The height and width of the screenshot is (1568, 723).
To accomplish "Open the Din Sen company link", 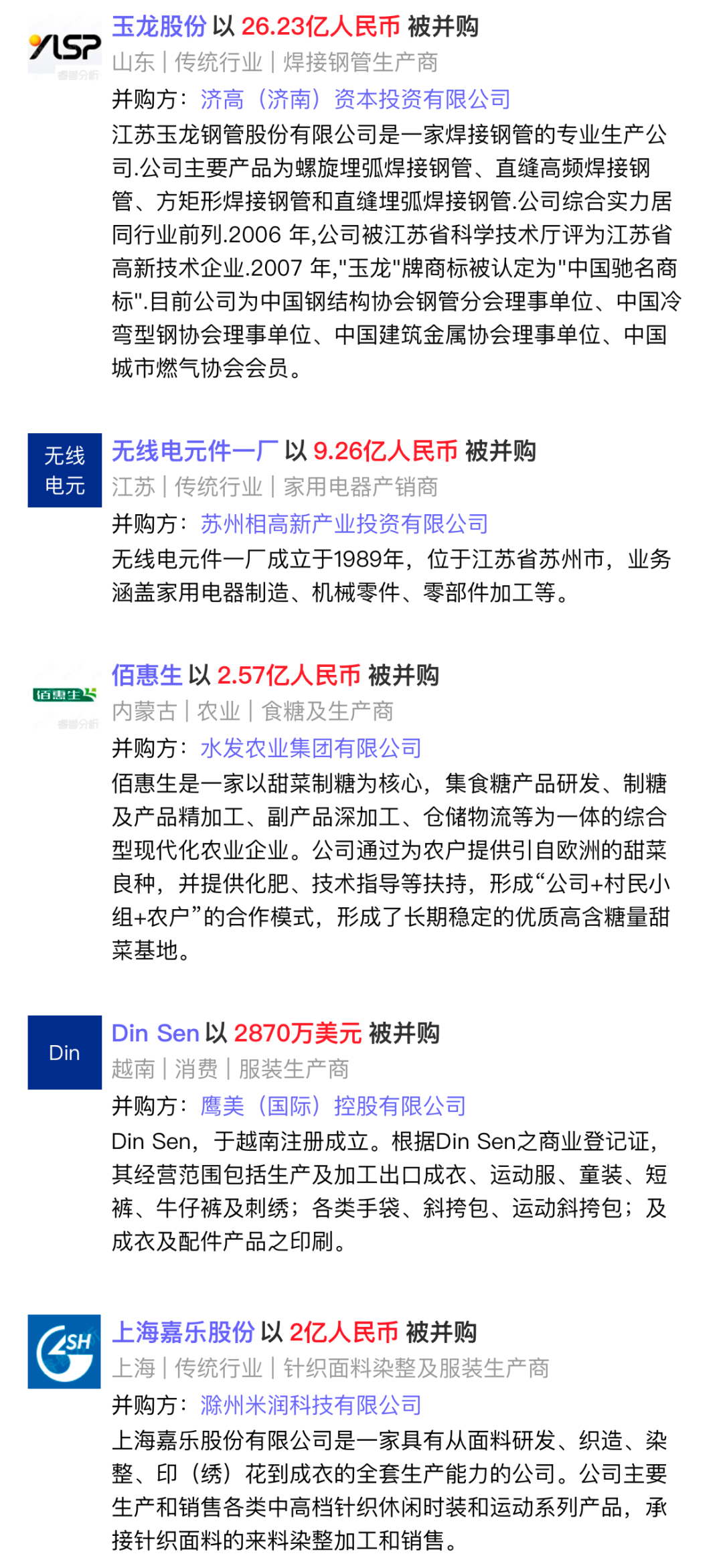I will coord(155,1033).
